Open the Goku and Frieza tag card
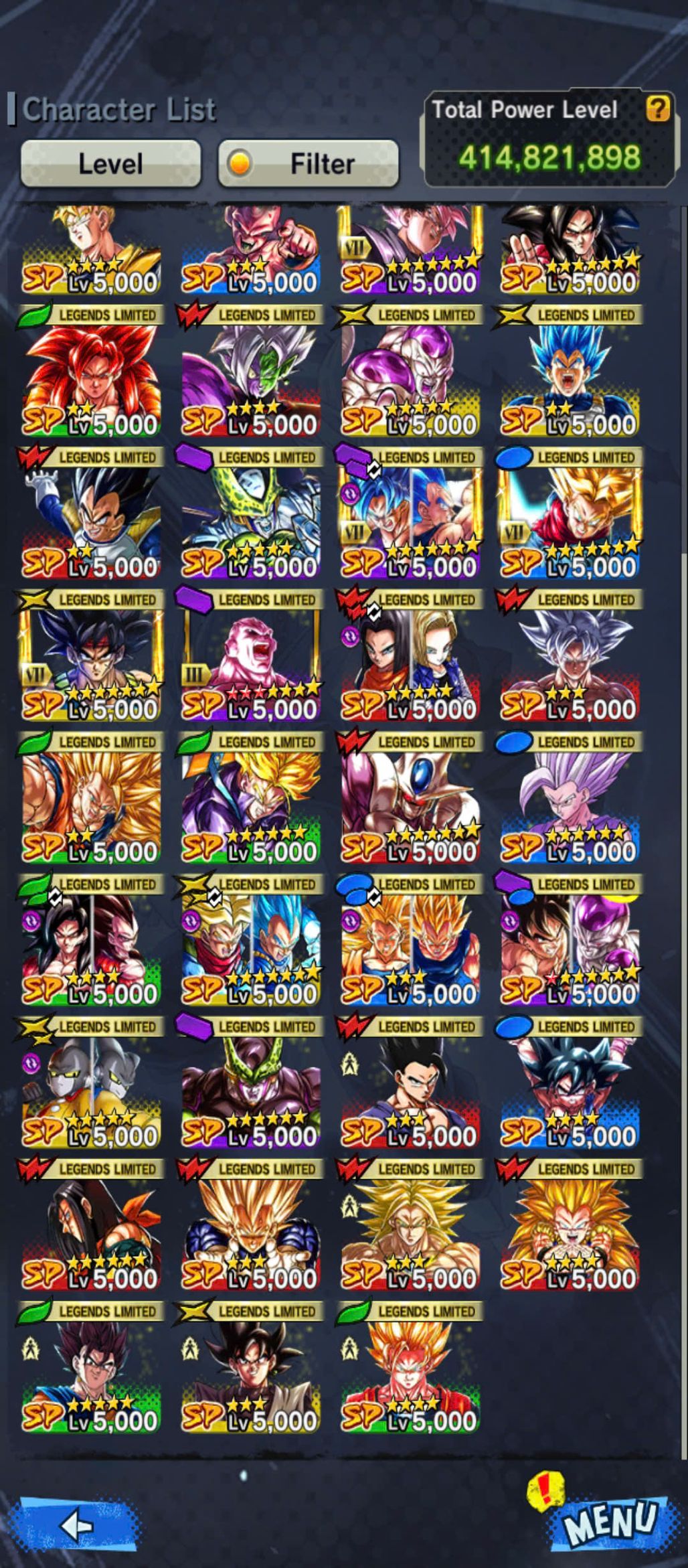The image size is (688, 1568). pyautogui.click(x=570, y=941)
